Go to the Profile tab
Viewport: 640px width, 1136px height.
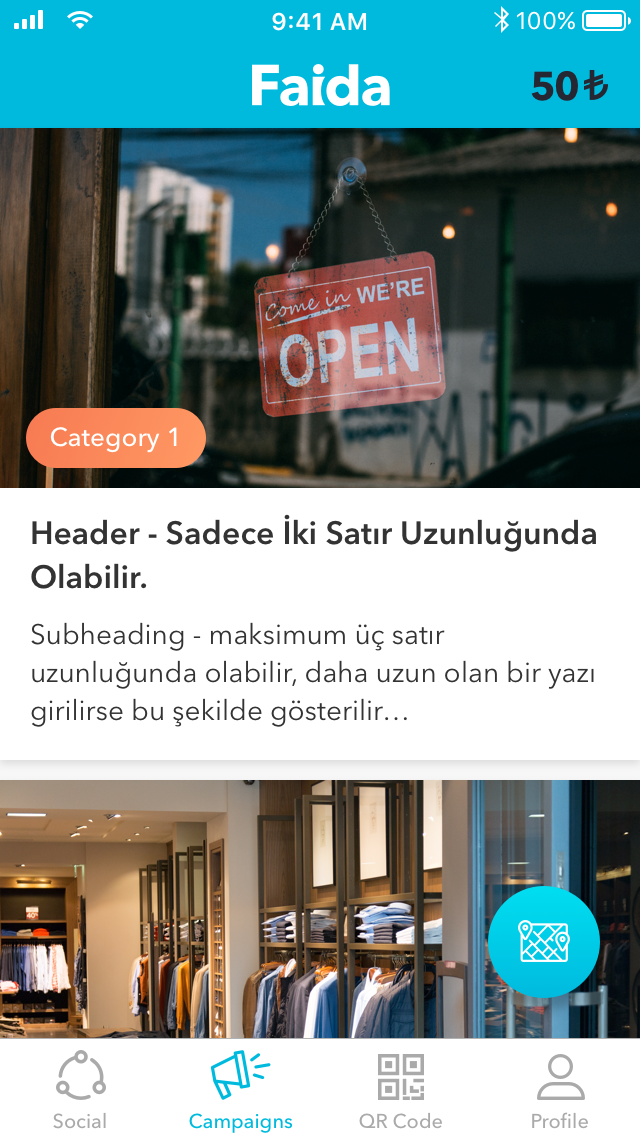560,1090
